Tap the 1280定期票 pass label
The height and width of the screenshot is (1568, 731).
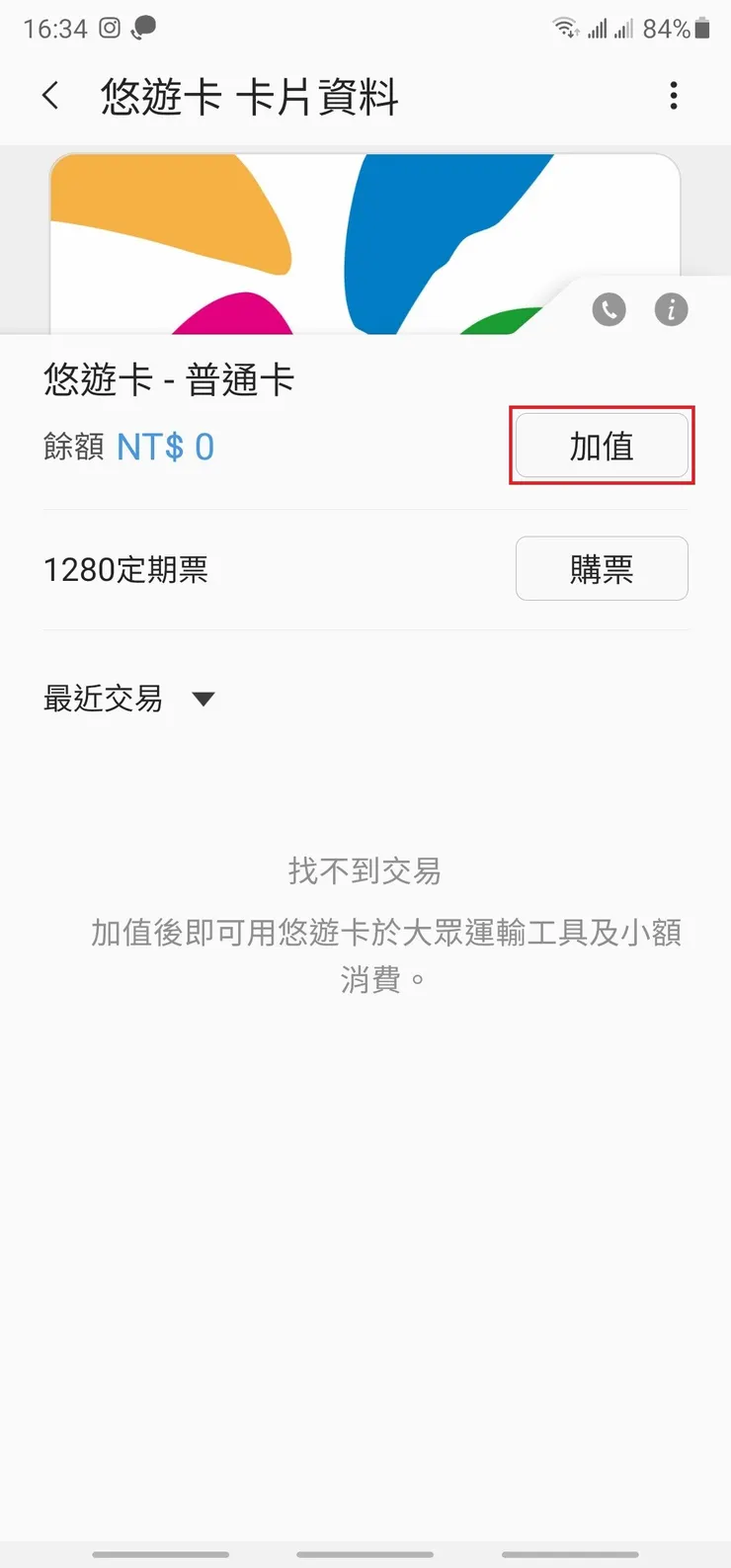point(124,569)
